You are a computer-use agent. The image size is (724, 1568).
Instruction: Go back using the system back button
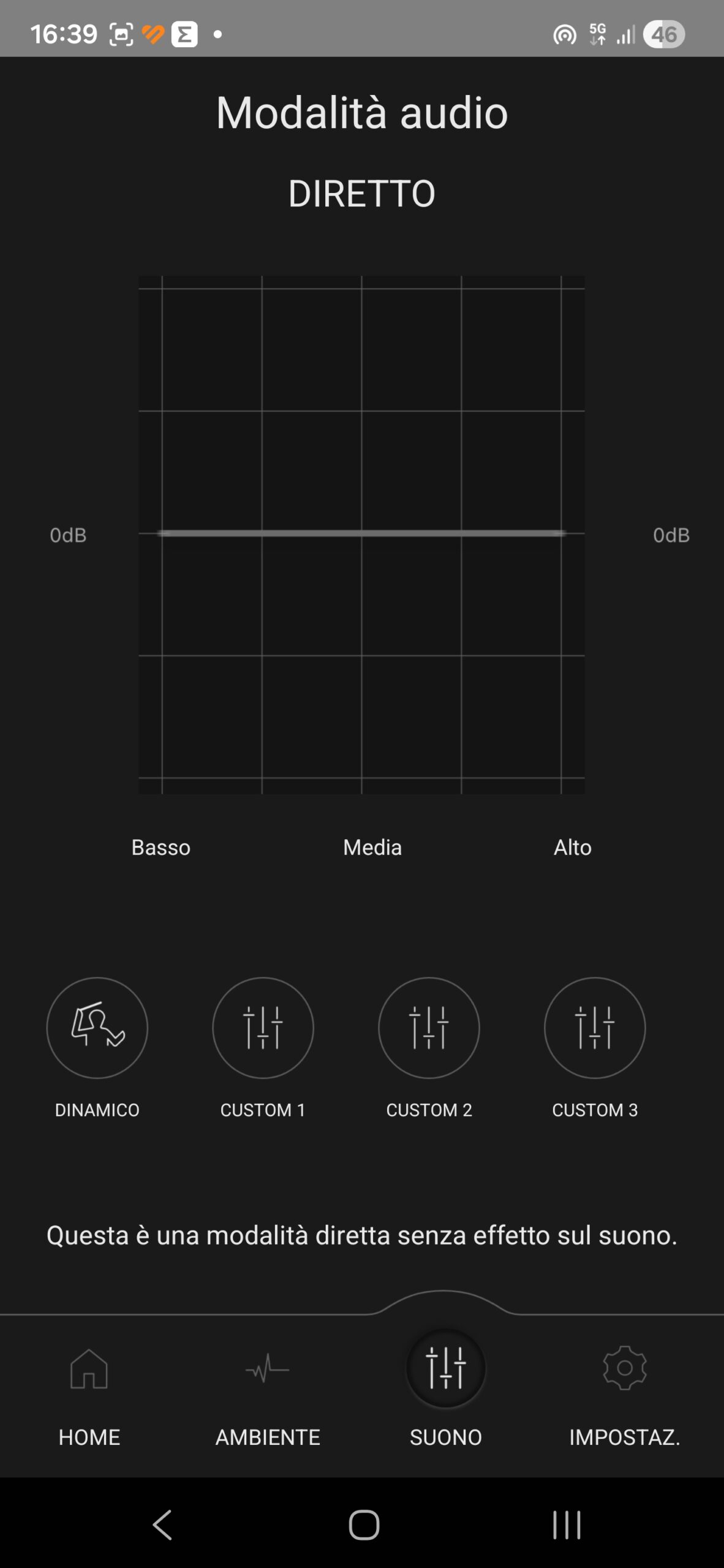tap(163, 1525)
